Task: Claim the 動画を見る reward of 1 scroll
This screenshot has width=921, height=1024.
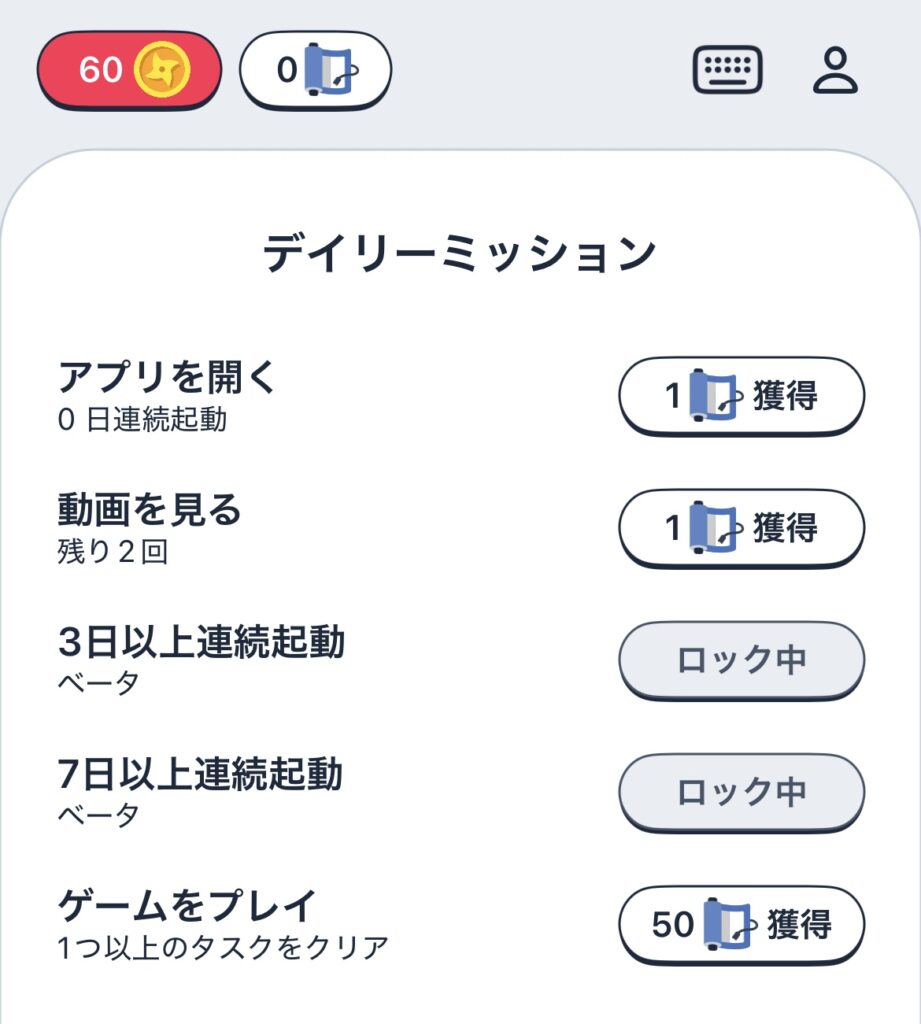Action: pyautogui.click(x=741, y=528)
